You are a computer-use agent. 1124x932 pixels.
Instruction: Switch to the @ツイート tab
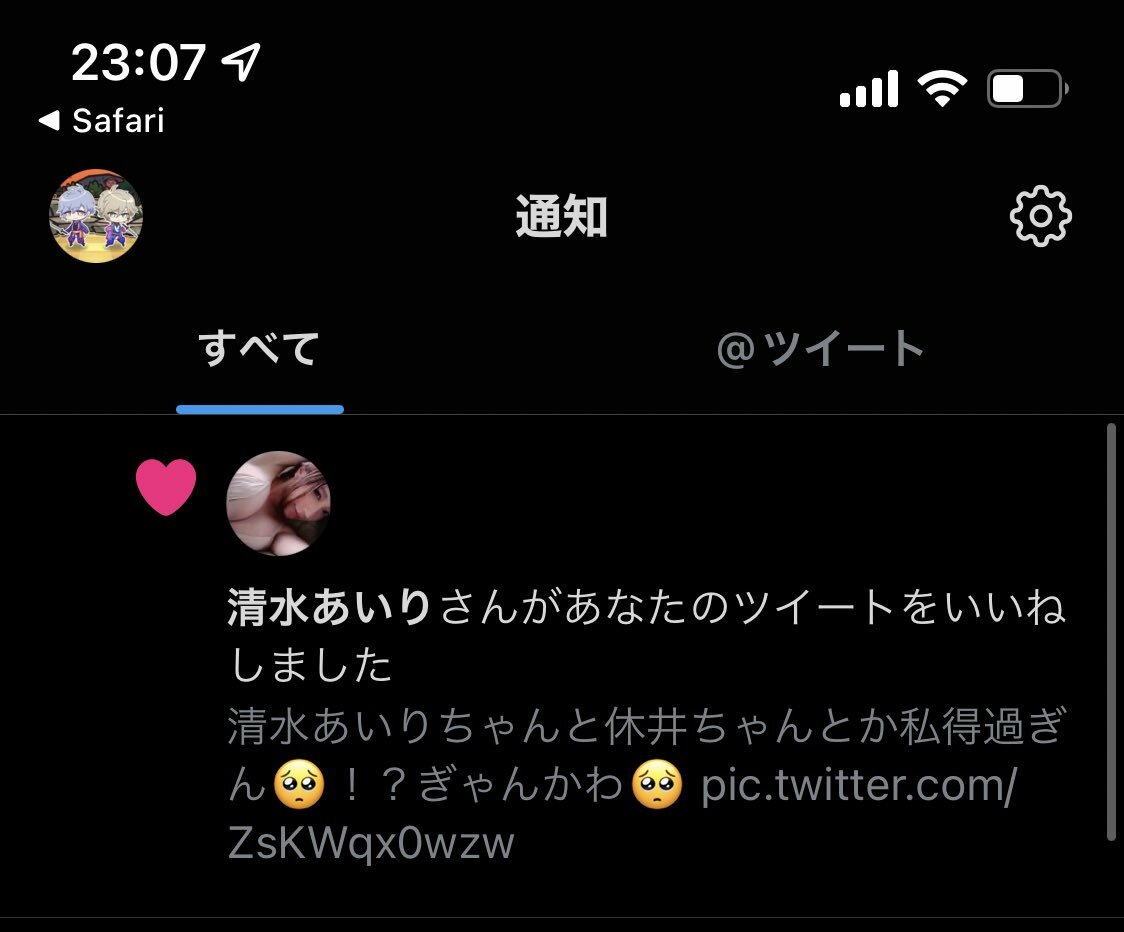820,350
